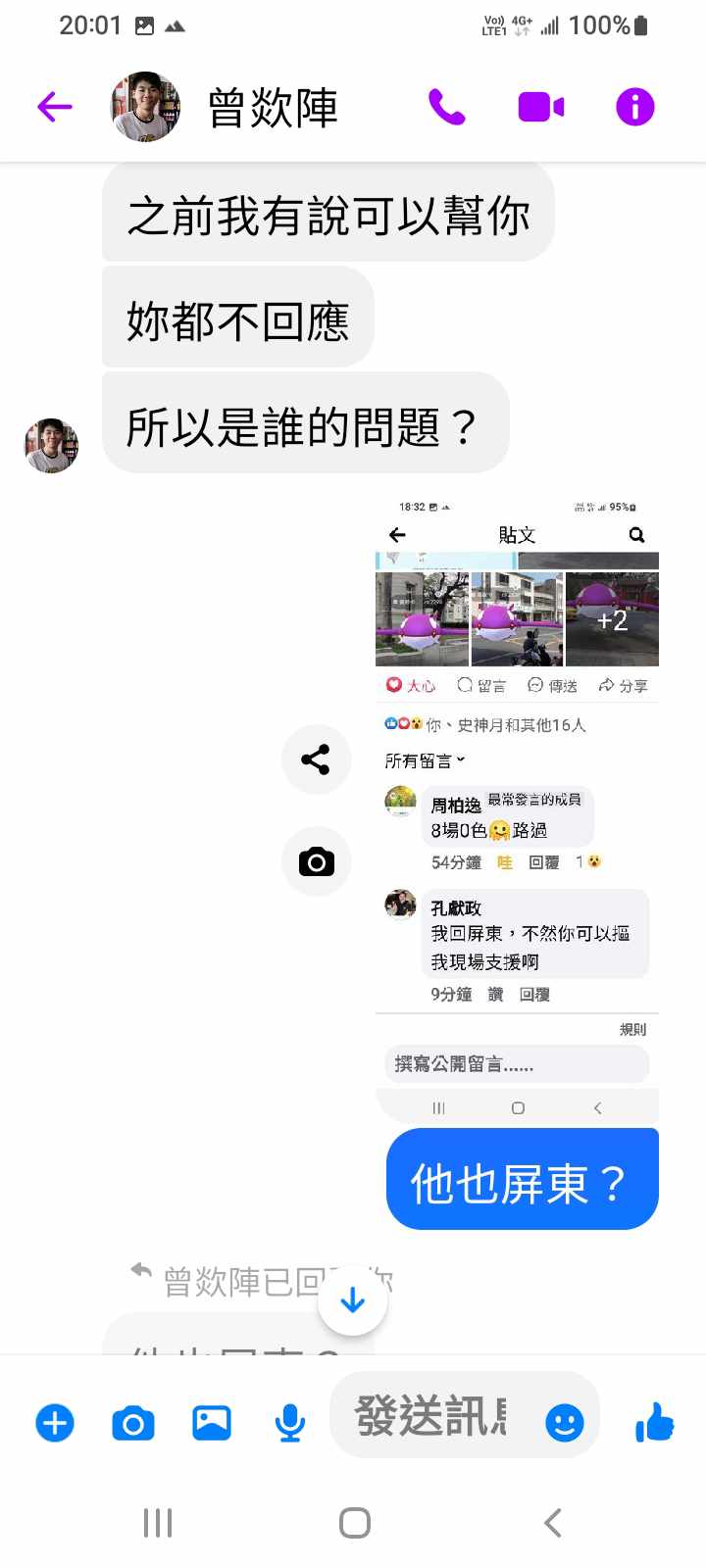Focus the 發送訊息 message field
The width and height of the screenshot is (706, 1568).
(x=431, y=1416)
